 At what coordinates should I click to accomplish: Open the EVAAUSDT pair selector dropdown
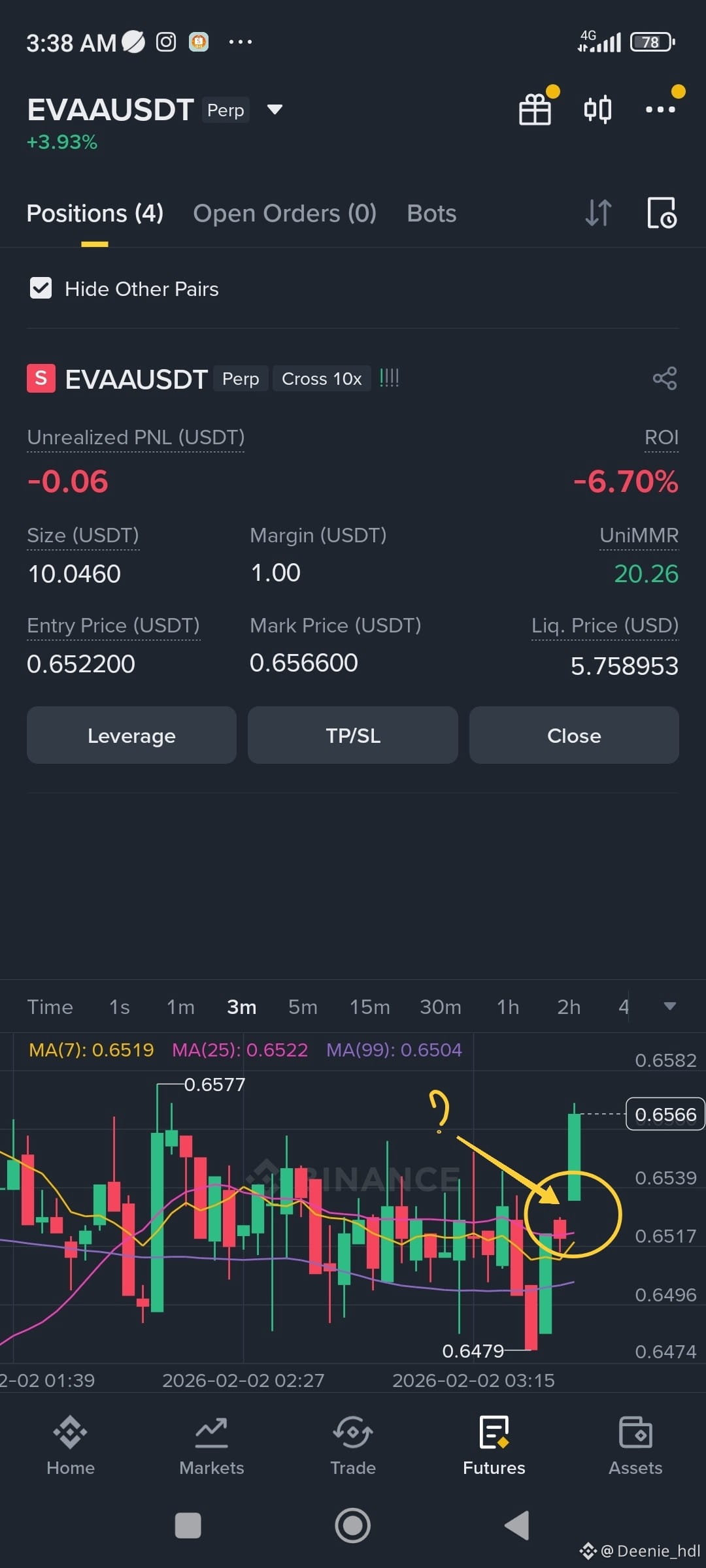tap(275, 110)
